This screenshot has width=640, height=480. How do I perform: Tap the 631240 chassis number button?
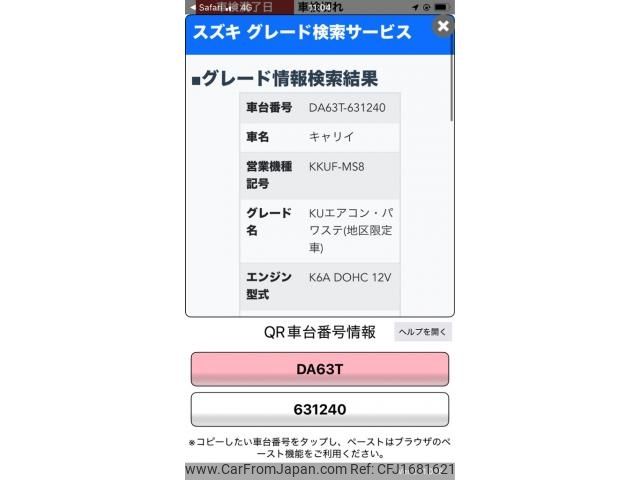pos(319,410)
